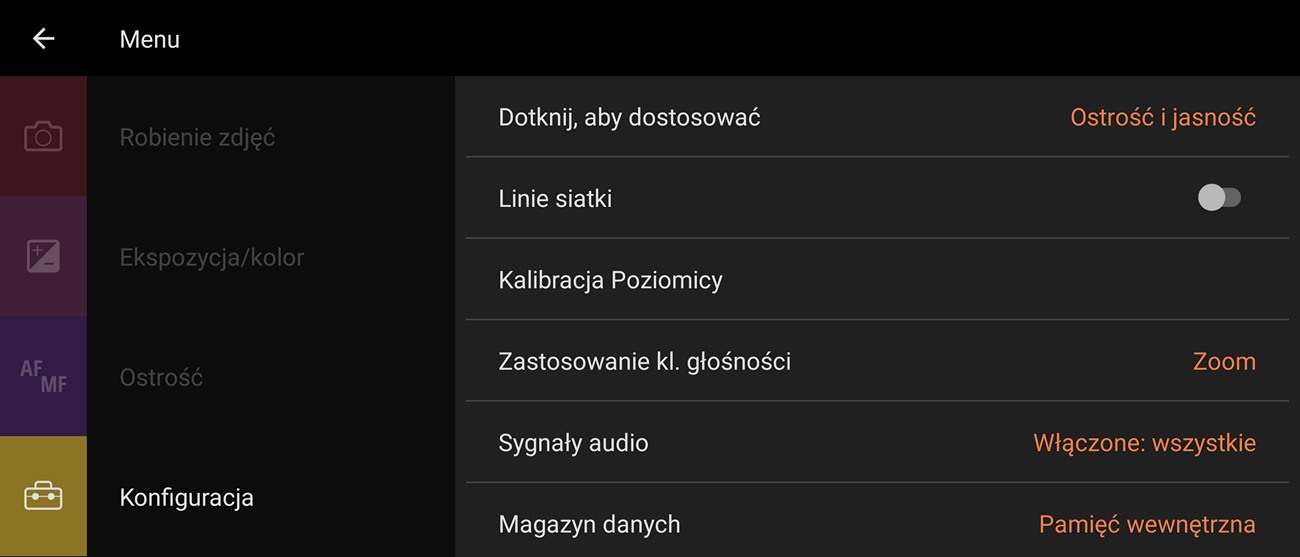This screenshot has width=1300, height=557.
Task: Switch to the Robienie zdjęć section
Action: point(197,137)
